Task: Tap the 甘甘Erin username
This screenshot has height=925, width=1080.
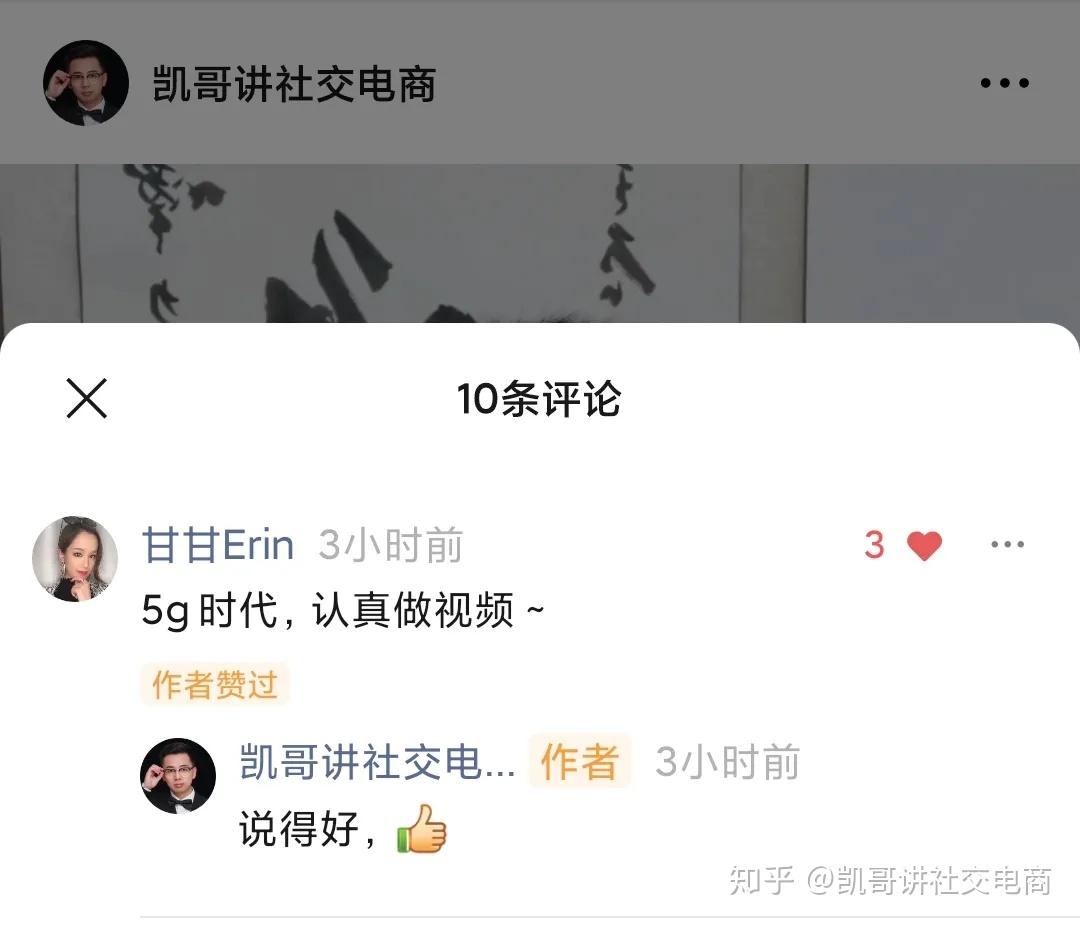Action: [x=218, y=546]
